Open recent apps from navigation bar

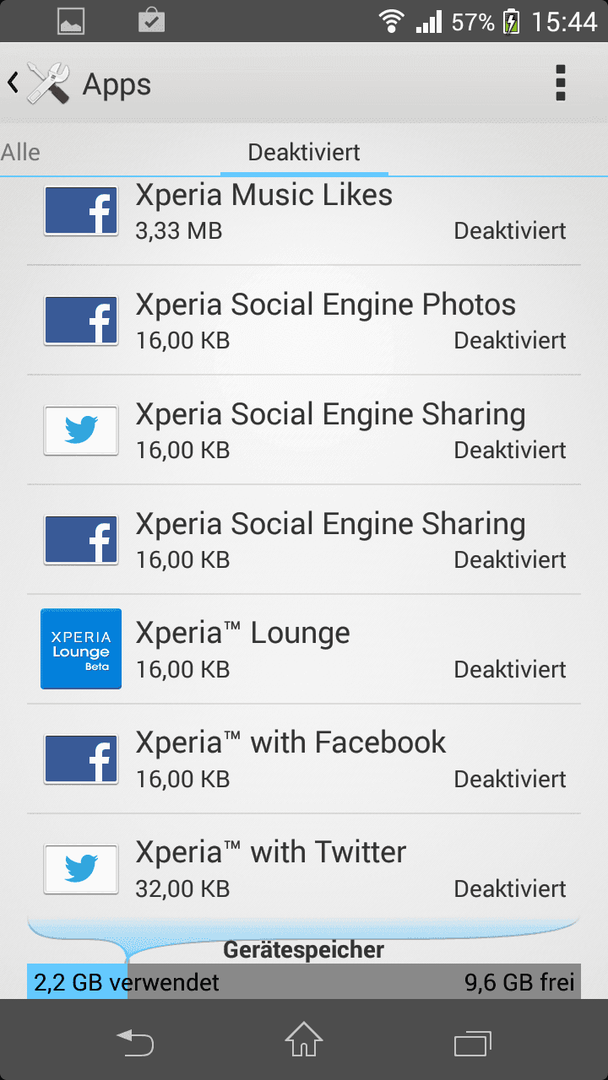coord(473,1043)
